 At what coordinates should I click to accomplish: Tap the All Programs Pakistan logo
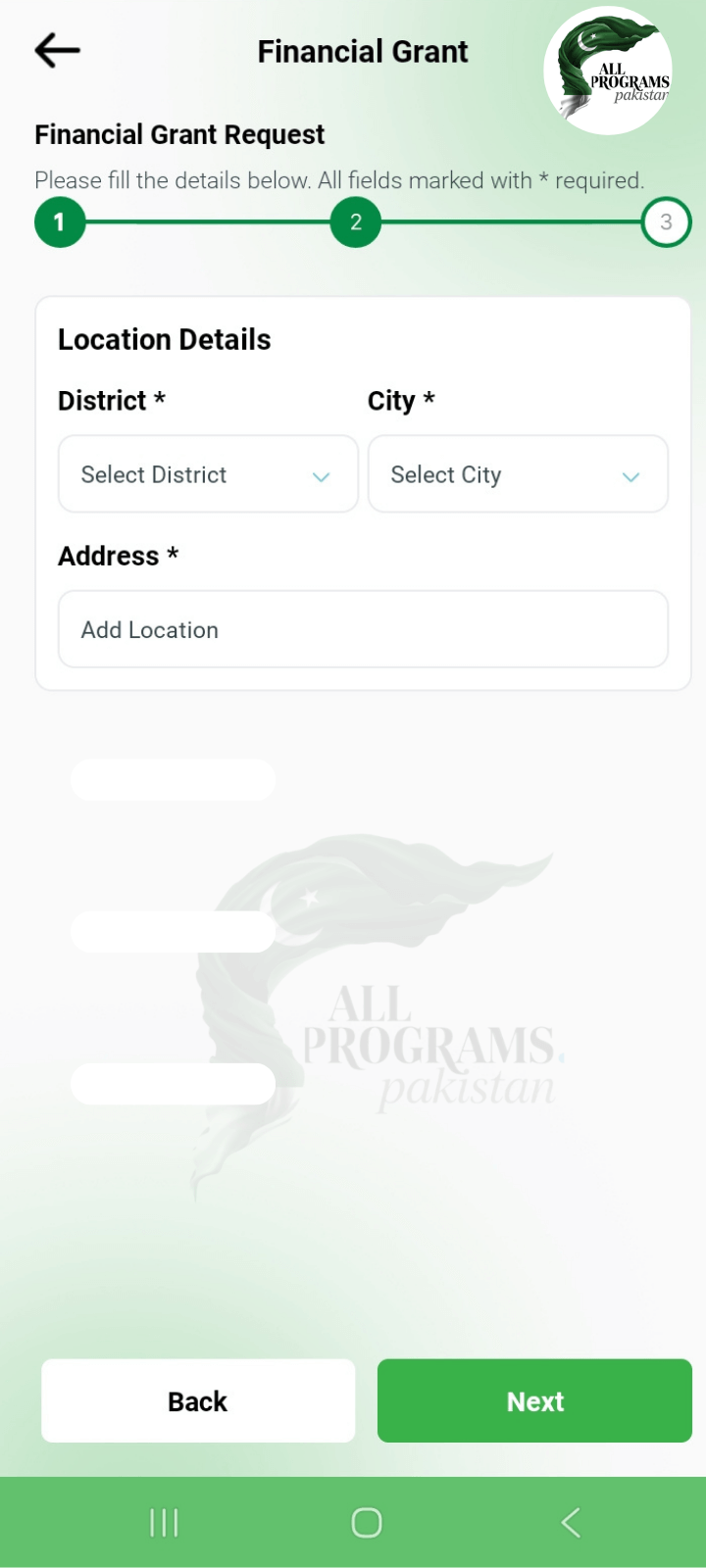click(608, 70)
